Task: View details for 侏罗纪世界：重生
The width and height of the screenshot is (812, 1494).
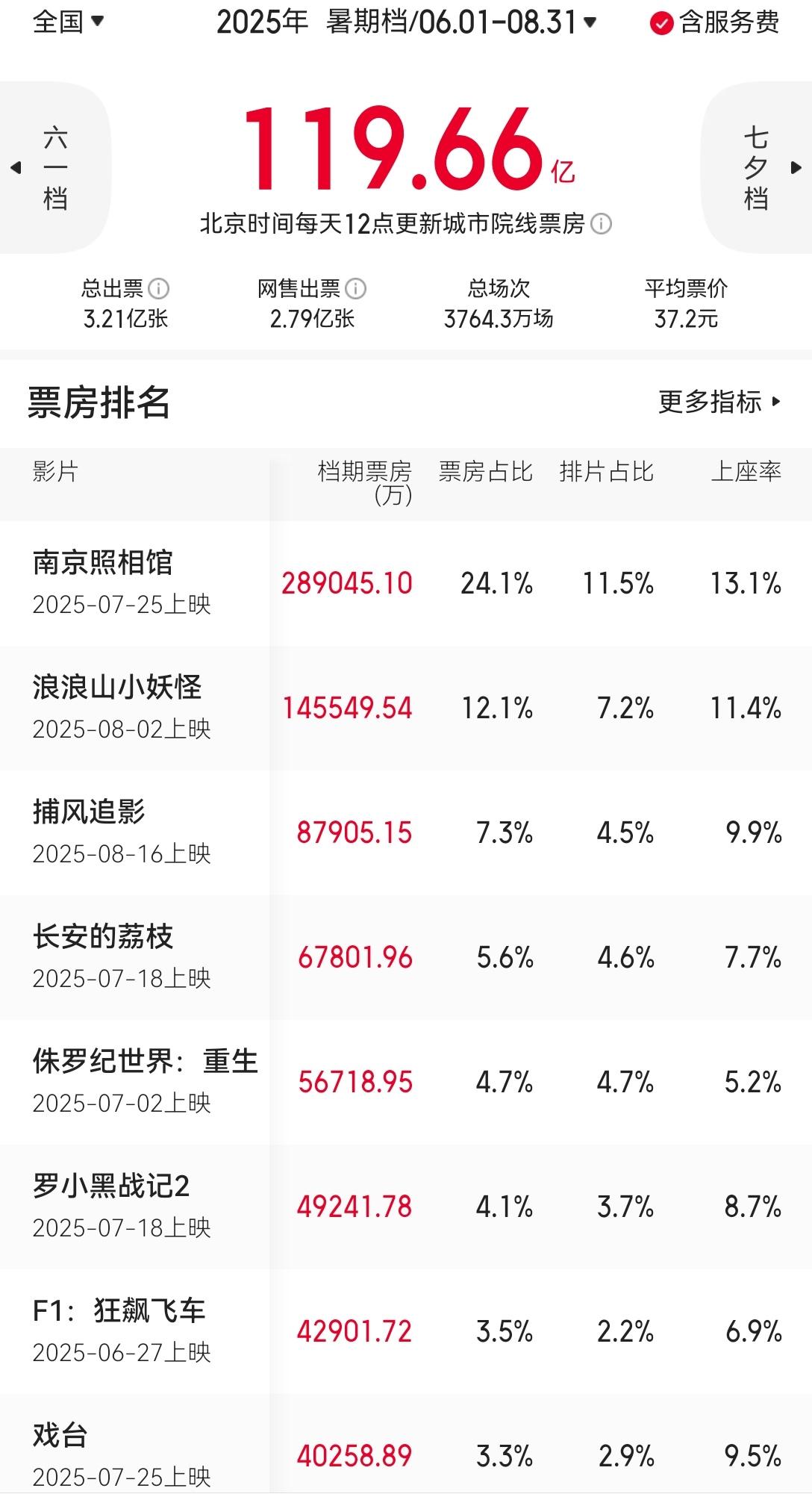Action: point(146,1062)
